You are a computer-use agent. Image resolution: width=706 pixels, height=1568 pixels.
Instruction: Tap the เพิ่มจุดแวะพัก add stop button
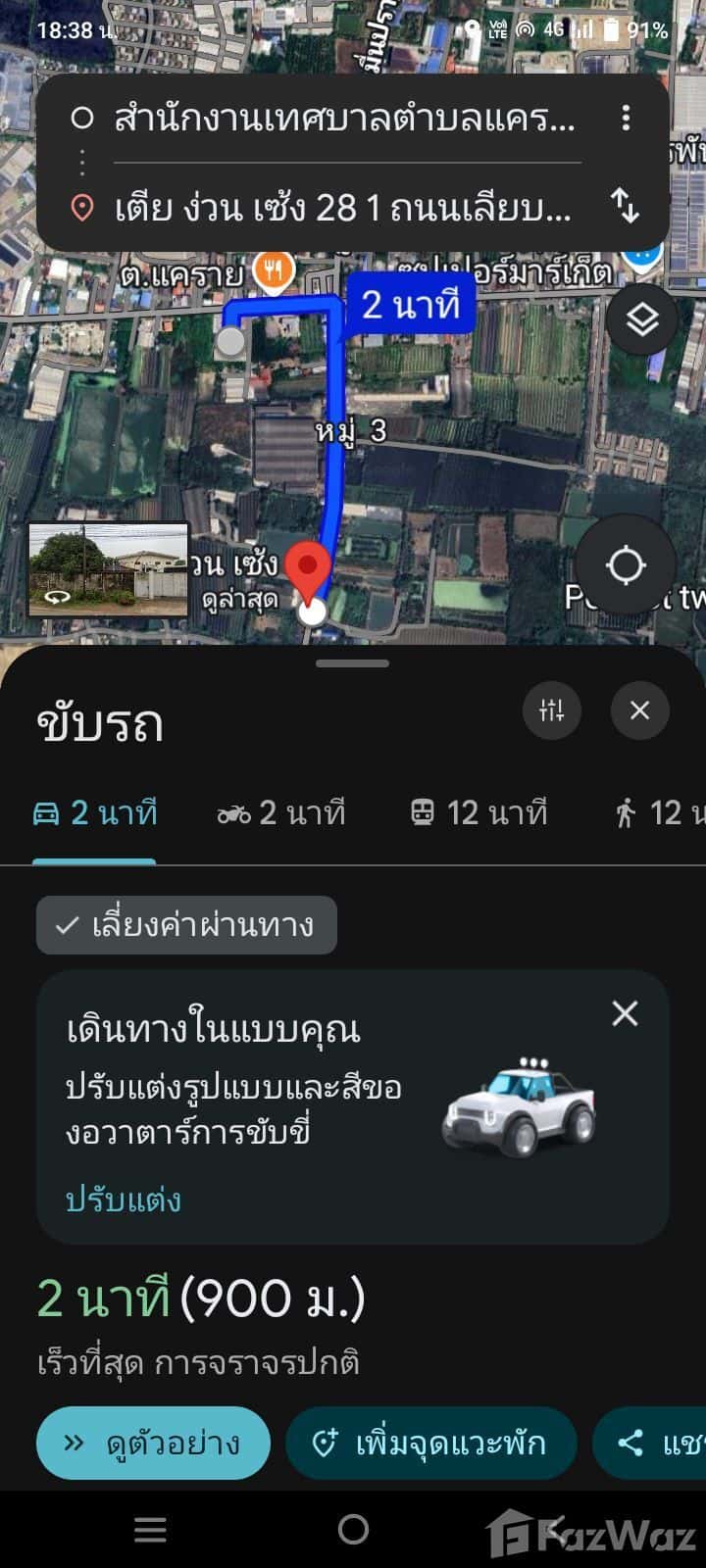tap(431, 1443)
